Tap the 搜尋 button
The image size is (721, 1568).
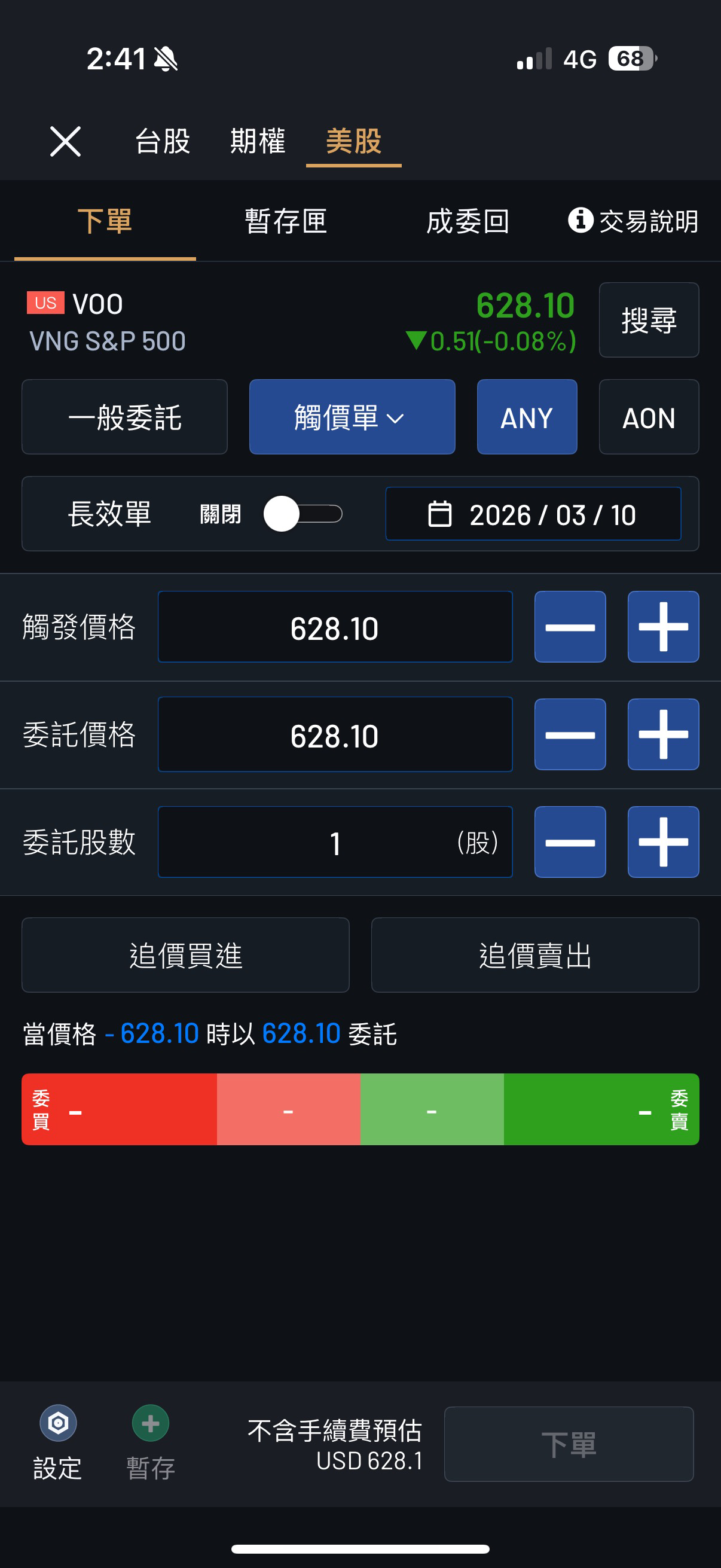pyautogui.click(x=648, y=319)
